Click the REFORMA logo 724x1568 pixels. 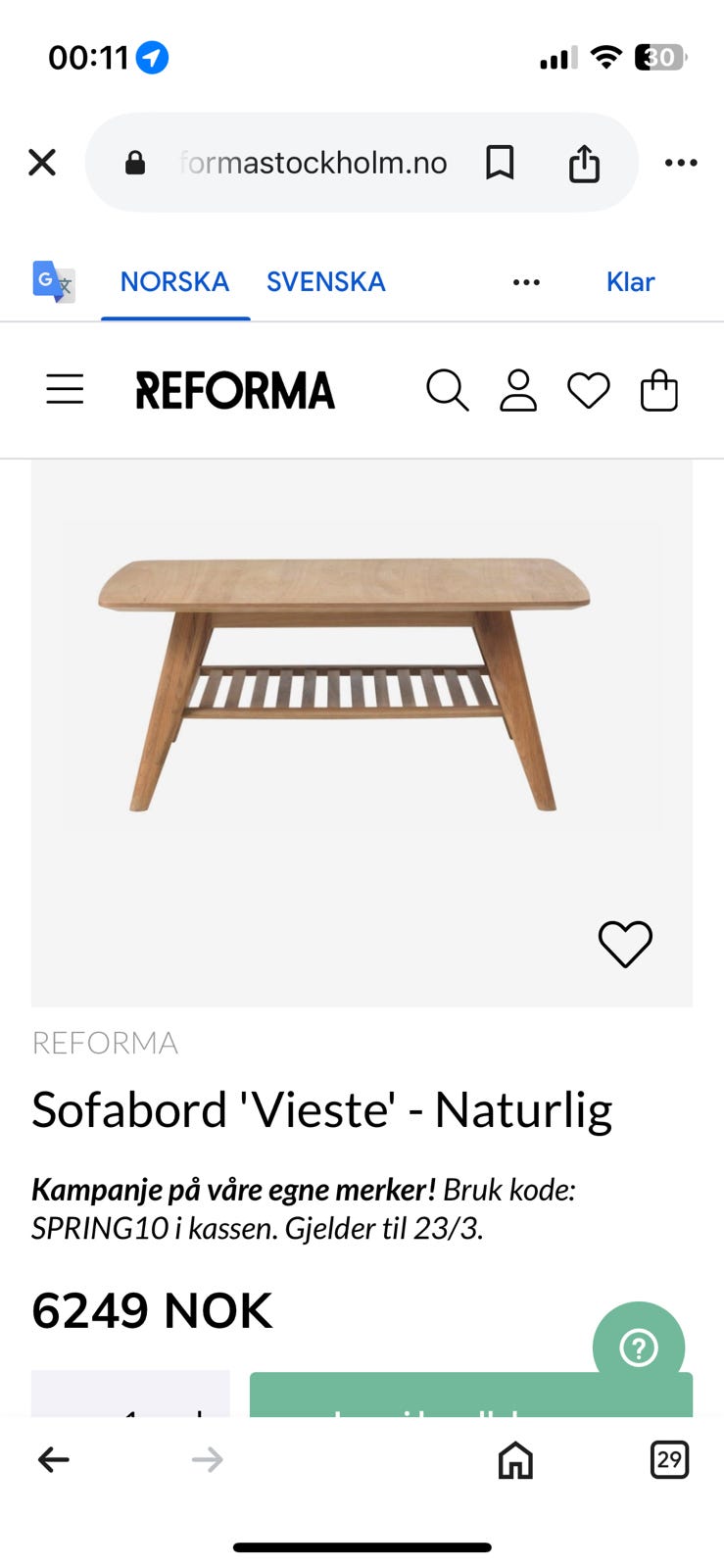click(235, 390)
